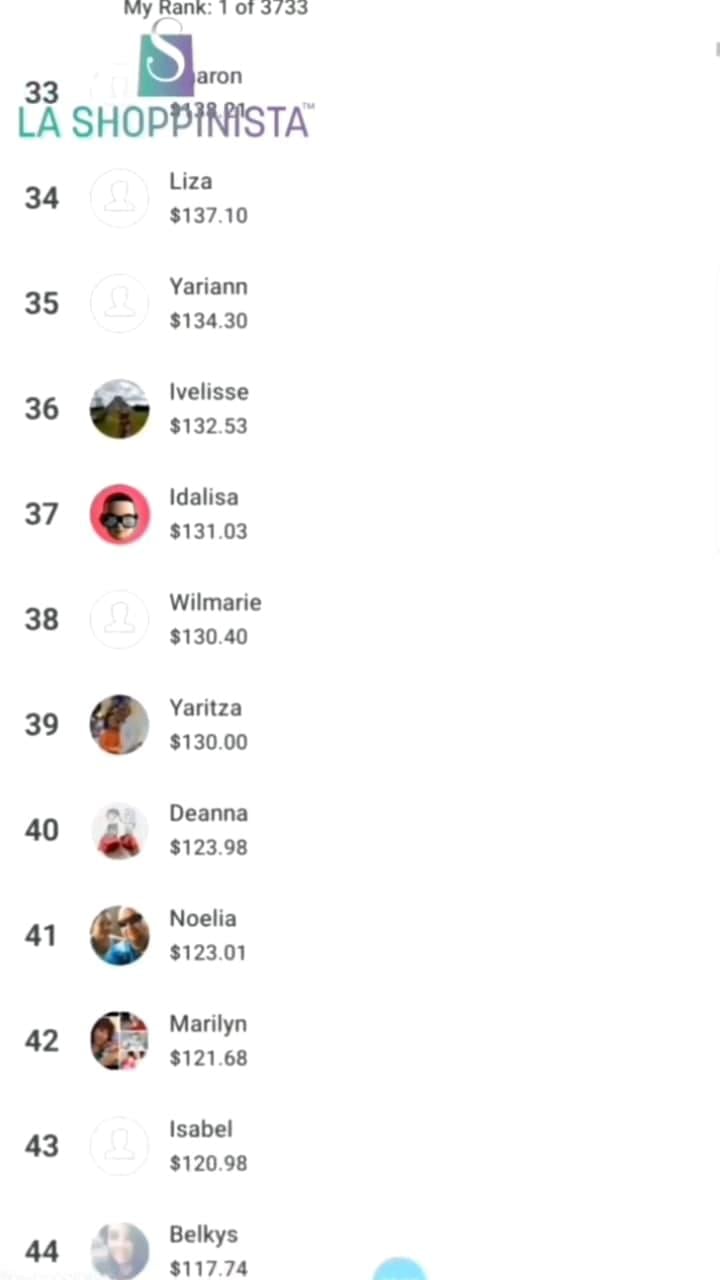
Task: Open Wilmarie's leaderboard entry
Action: click(360, 619)
